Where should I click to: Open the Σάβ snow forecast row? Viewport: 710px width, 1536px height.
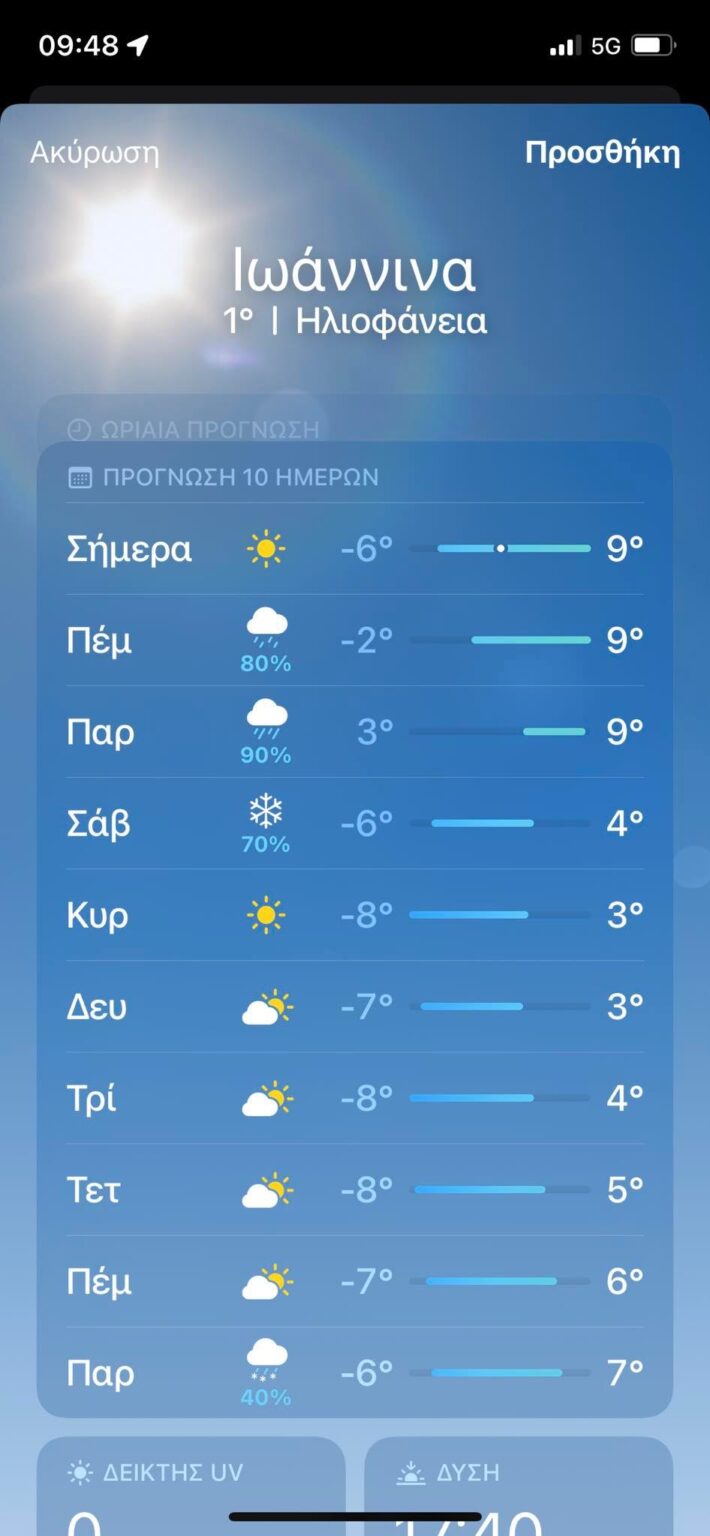(x=355, y=824)
